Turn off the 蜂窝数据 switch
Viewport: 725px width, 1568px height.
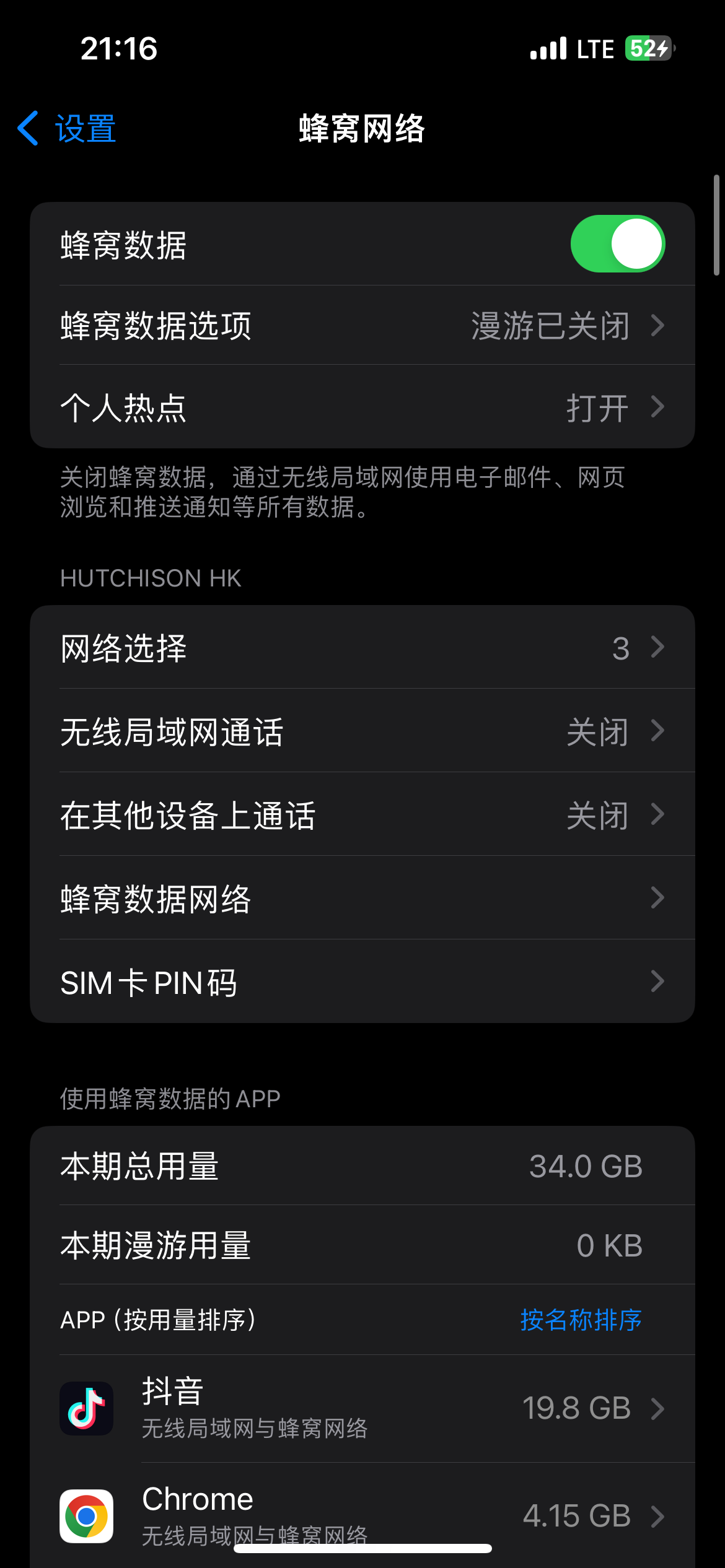[617, 244]
